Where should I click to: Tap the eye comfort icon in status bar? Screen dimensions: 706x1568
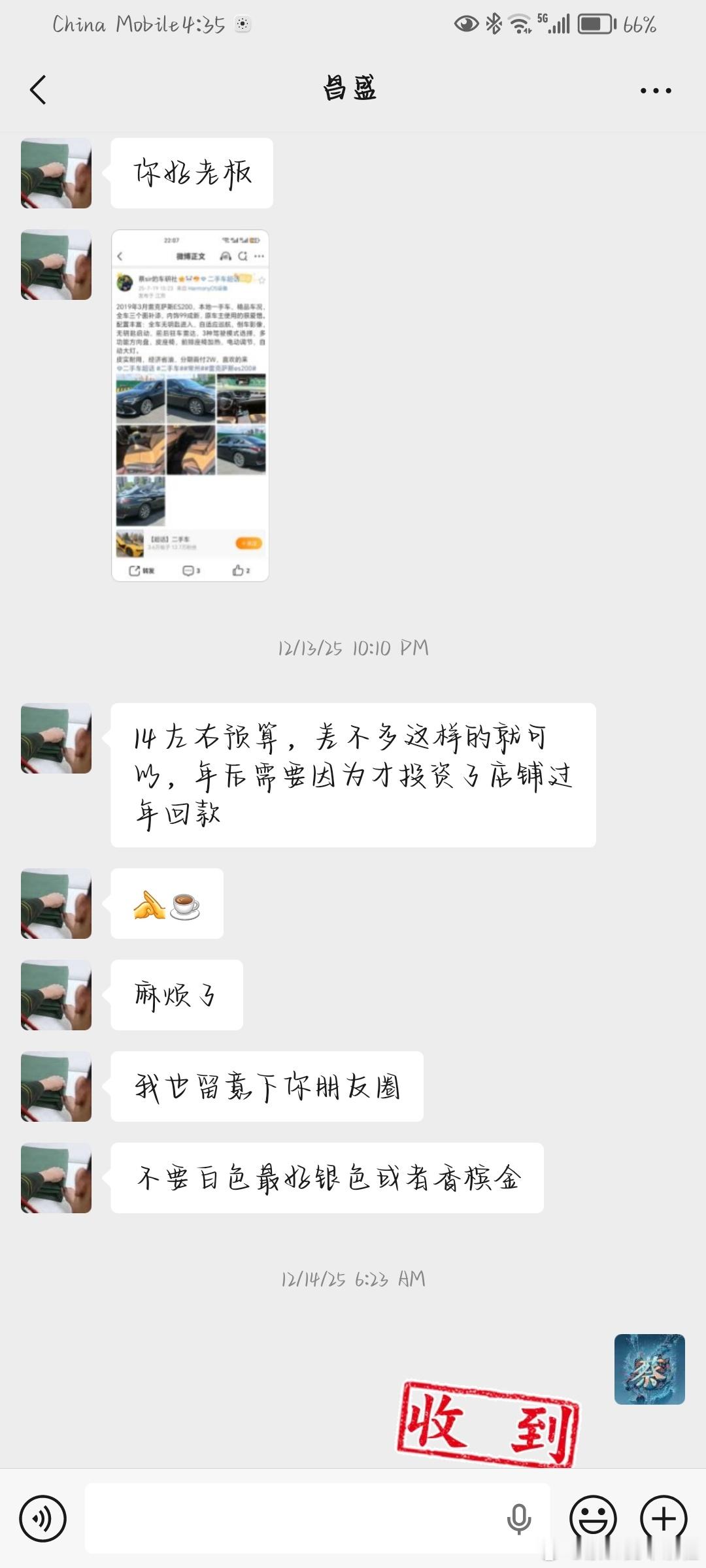click(x=466, y=24)
